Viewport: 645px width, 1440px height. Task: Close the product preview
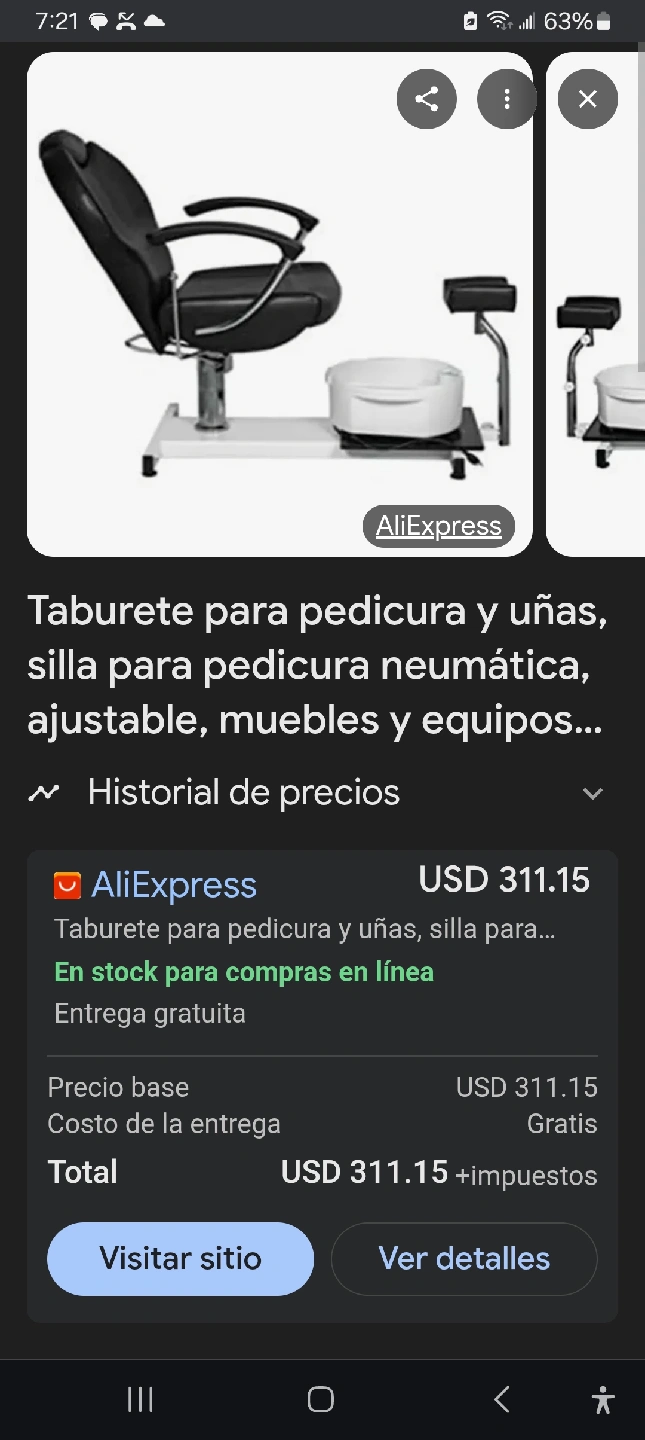coord(587,99)
